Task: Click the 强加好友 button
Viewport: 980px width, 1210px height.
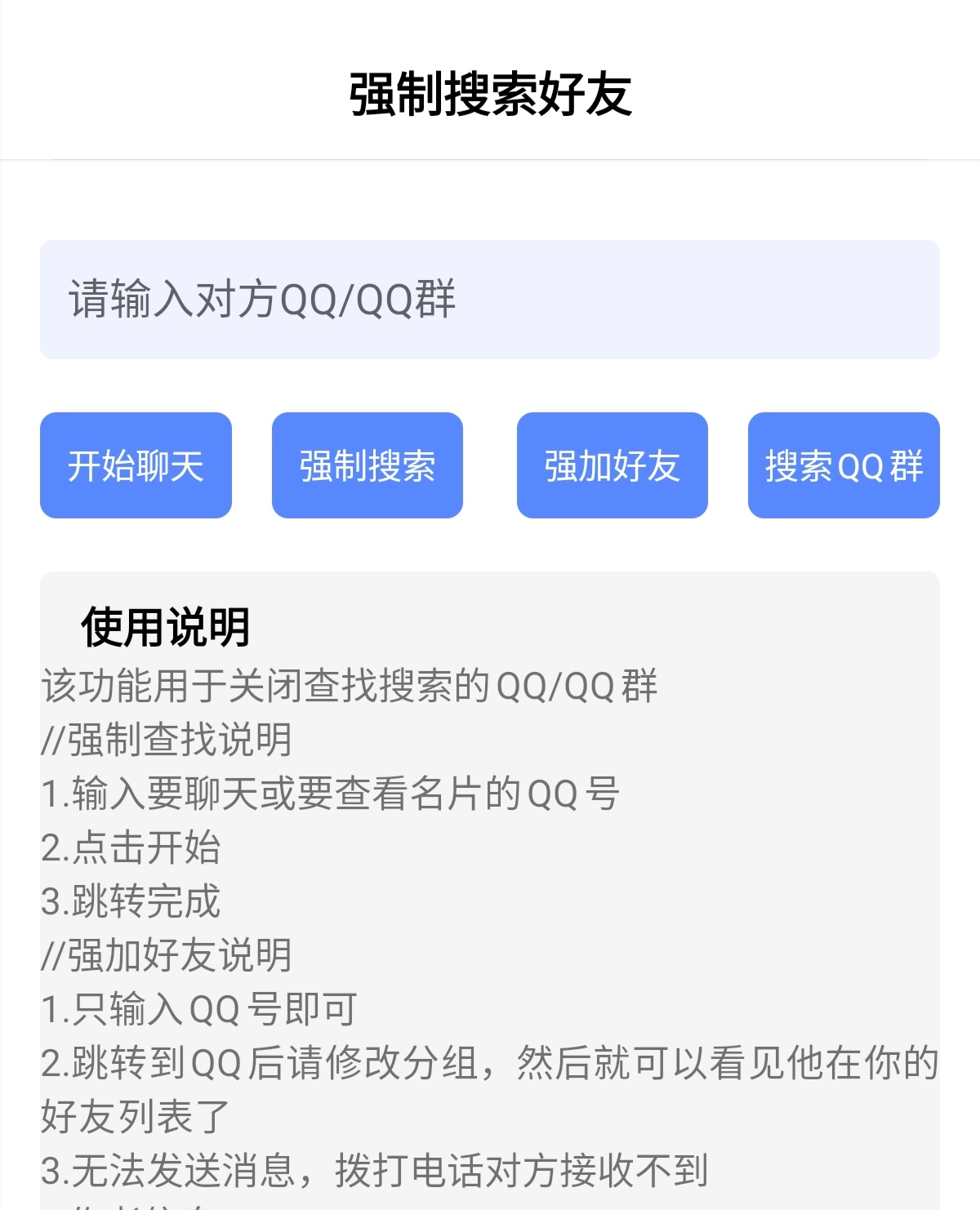Action: click(x=612, y=465)
